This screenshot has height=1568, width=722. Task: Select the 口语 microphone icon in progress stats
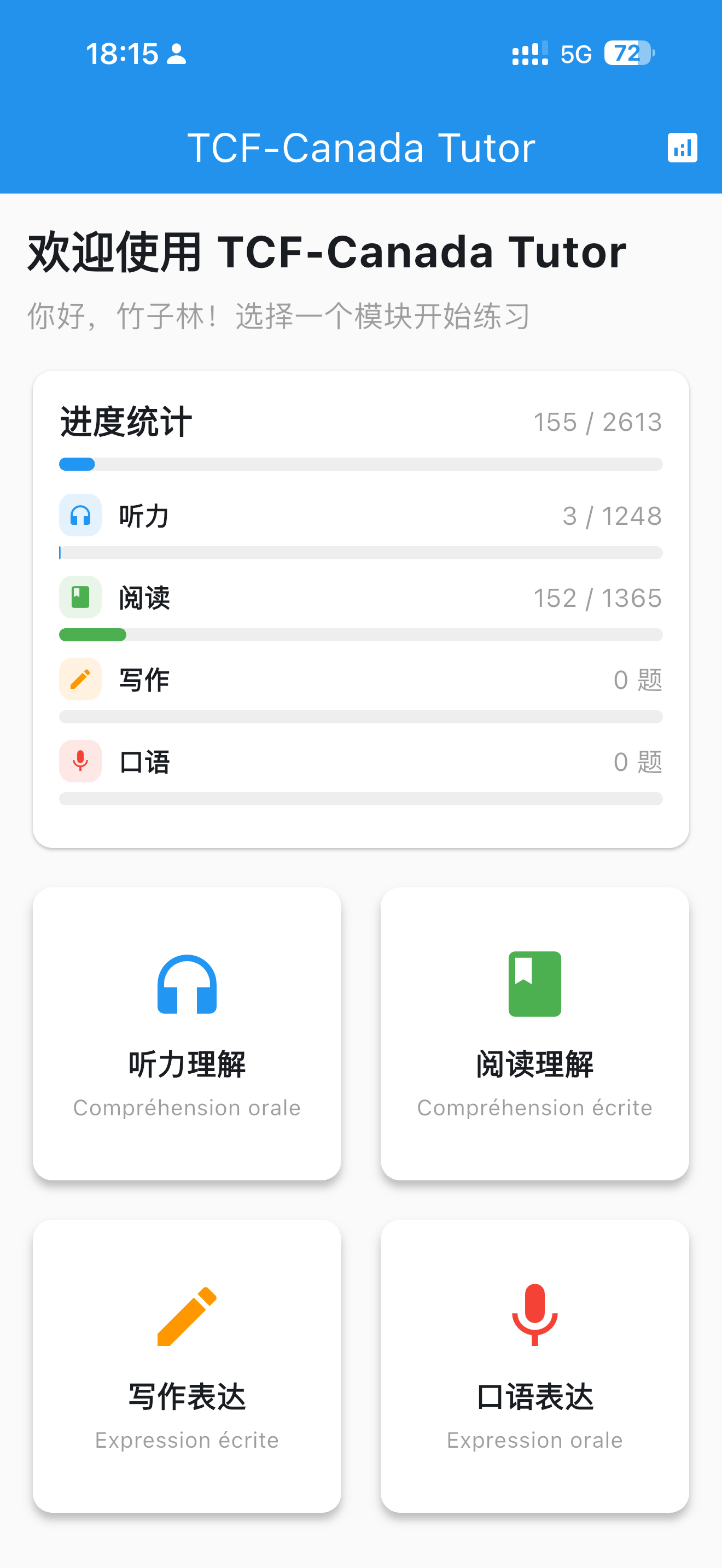80,762
